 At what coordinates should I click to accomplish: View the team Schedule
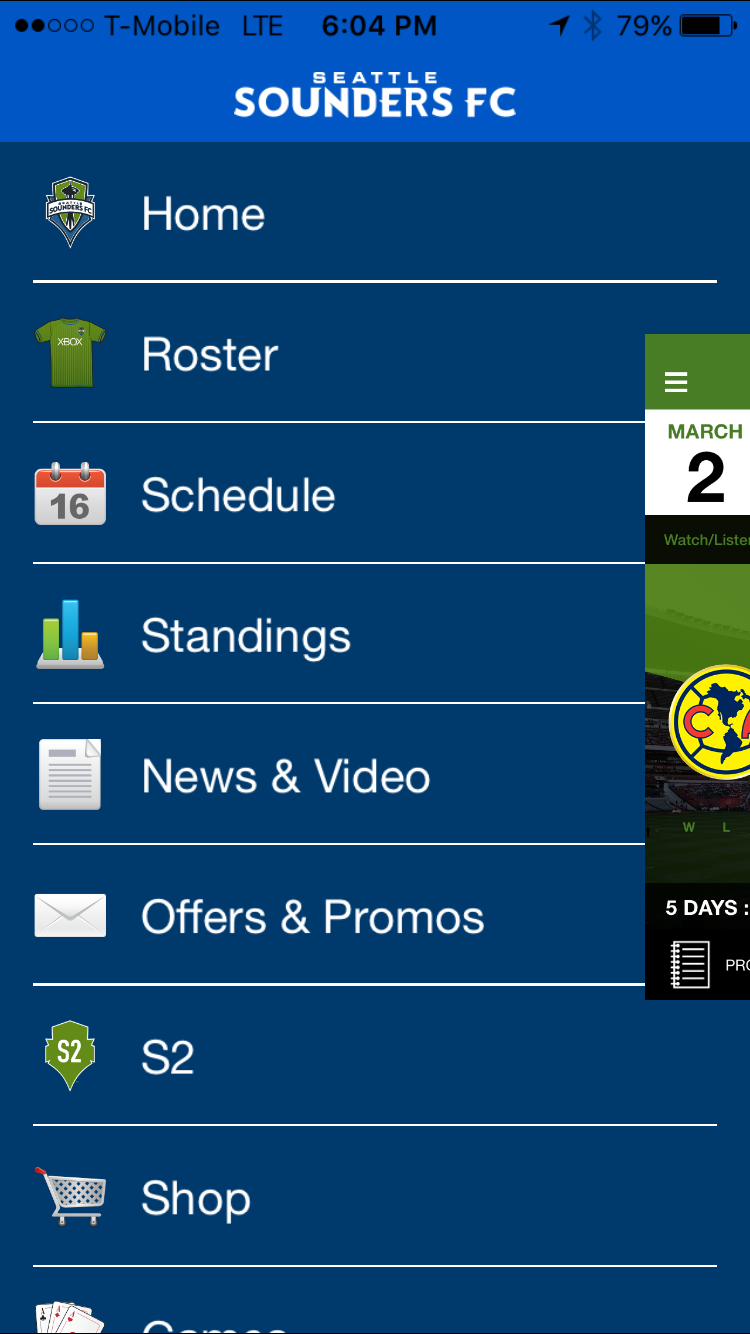(238, 495)
